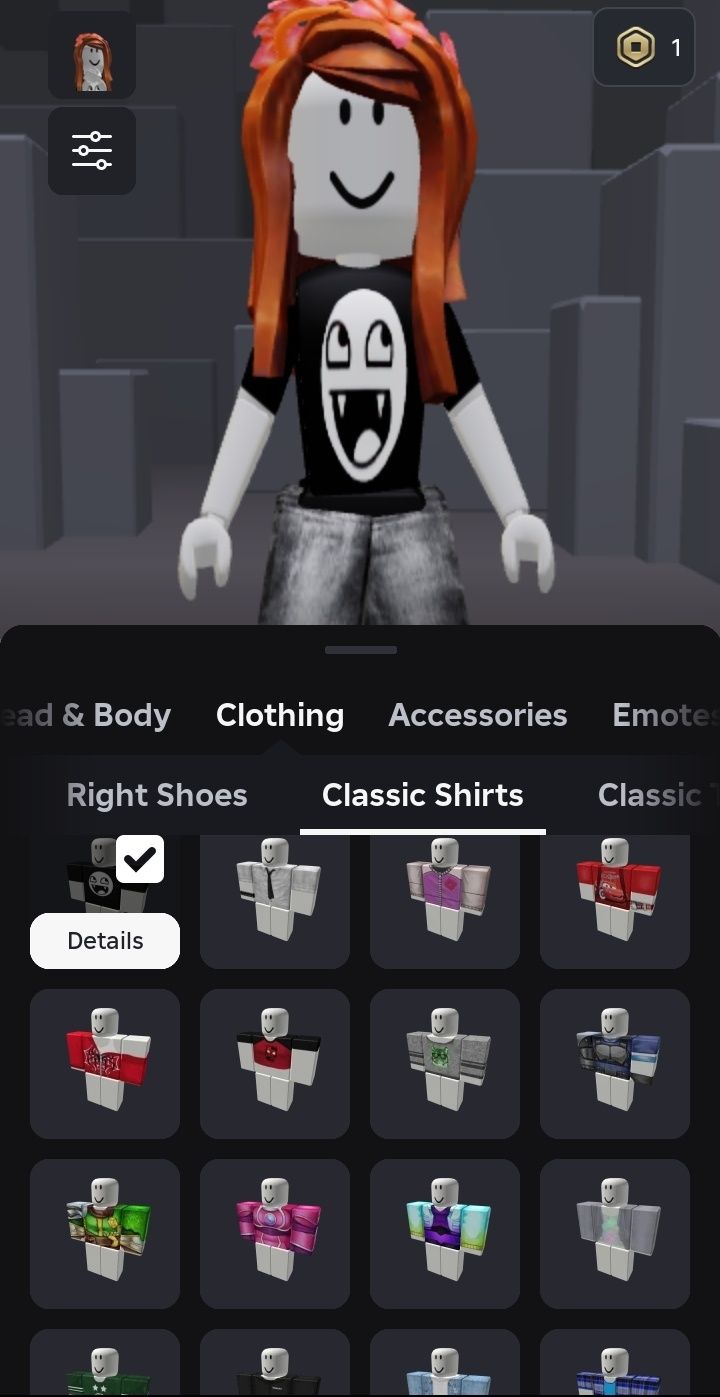Equip the solid red shirt with white pattern
Image resolution: width=720 pixels, height=1397 pixels.
pos(105,1063)
